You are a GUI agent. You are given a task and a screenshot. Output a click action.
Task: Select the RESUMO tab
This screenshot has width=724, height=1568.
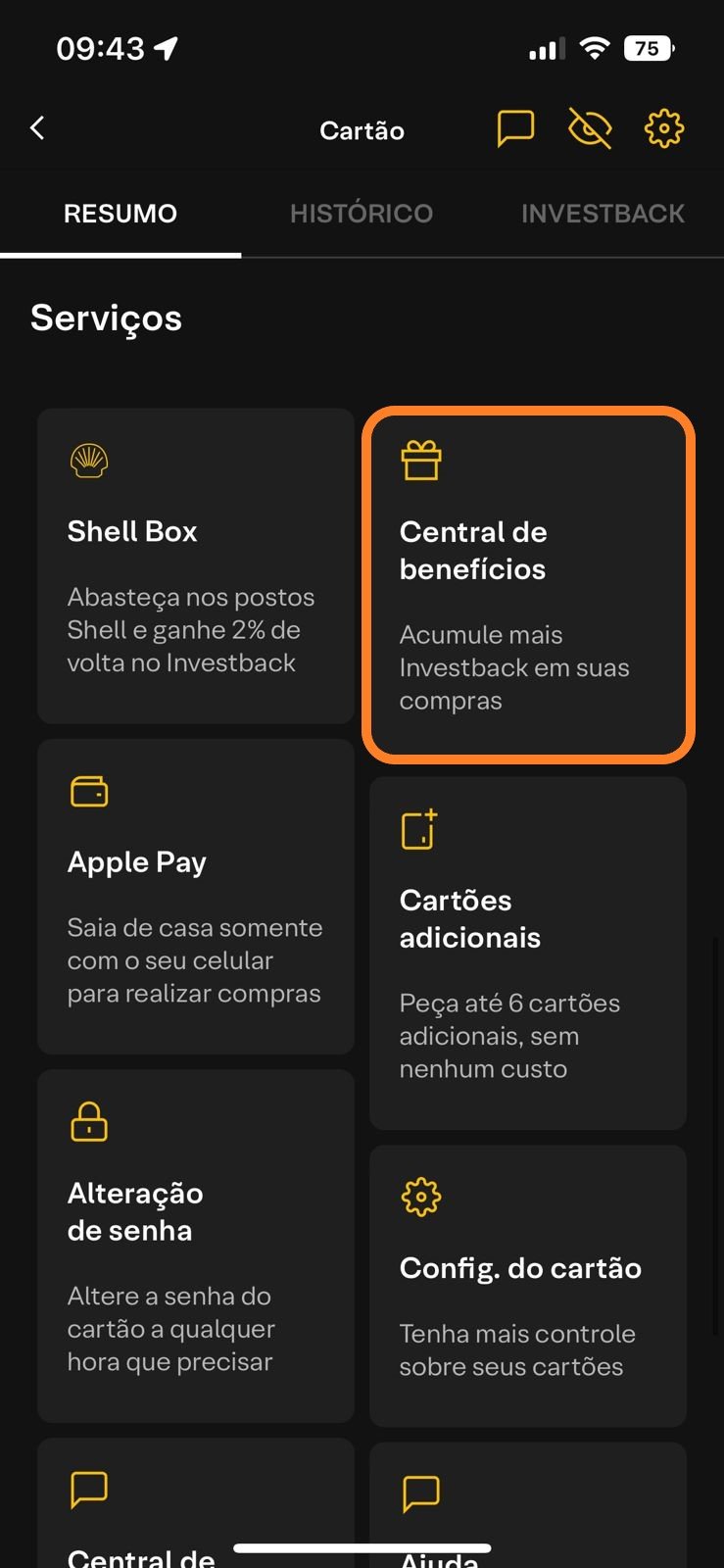tap(121, 214)
